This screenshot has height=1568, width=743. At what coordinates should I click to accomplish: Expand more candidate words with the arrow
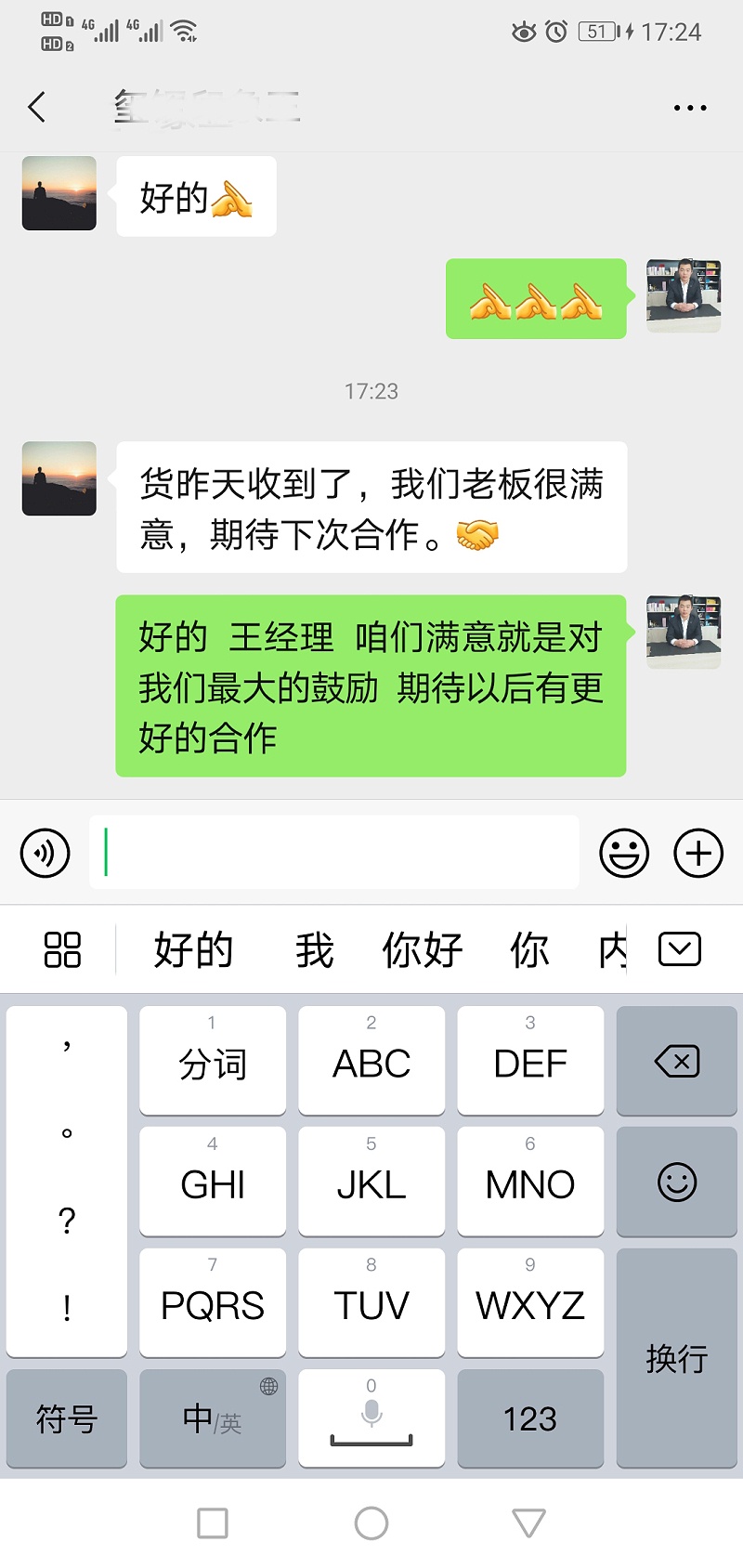click(x=679, y=949)
